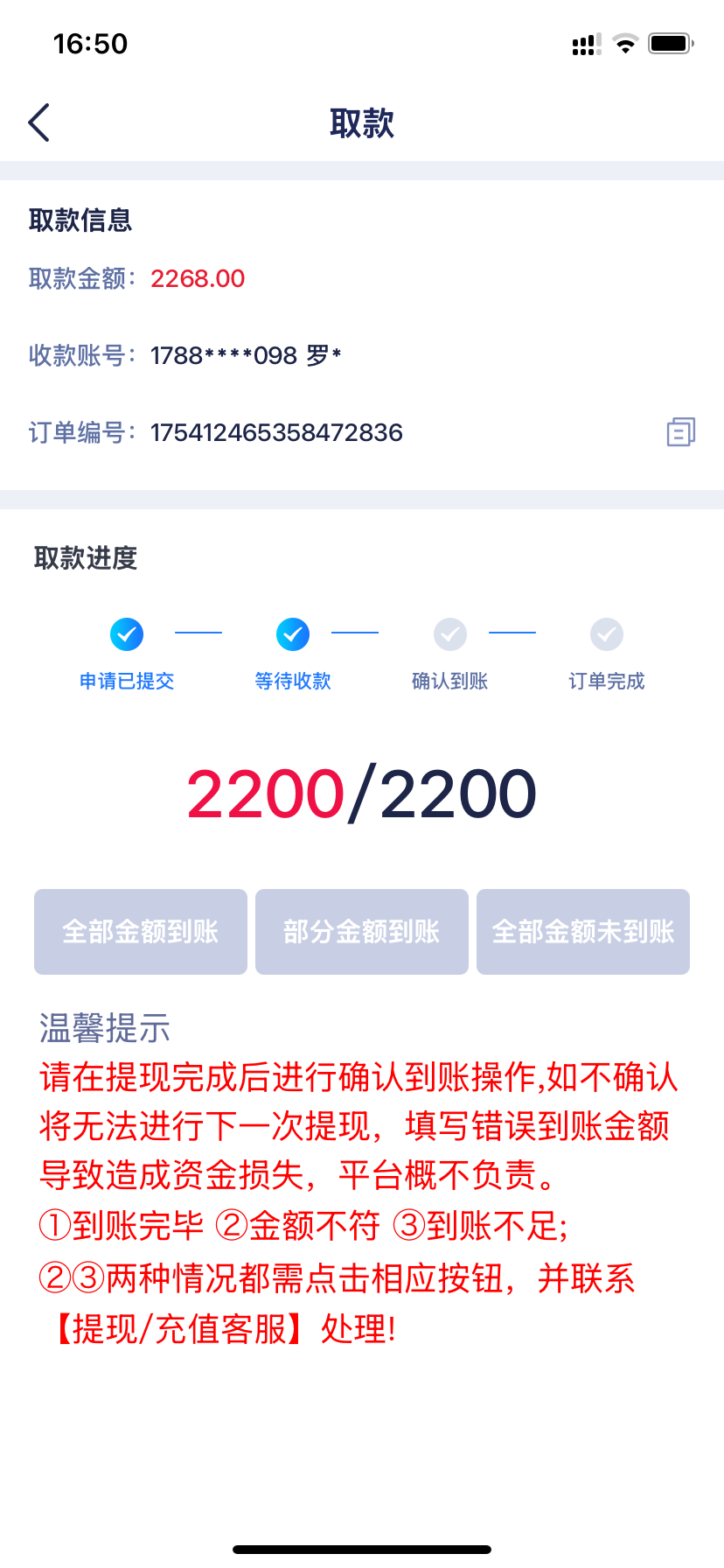Go back from the 取款 page
The image size is (724, 1568).
[x=39, y=122]
